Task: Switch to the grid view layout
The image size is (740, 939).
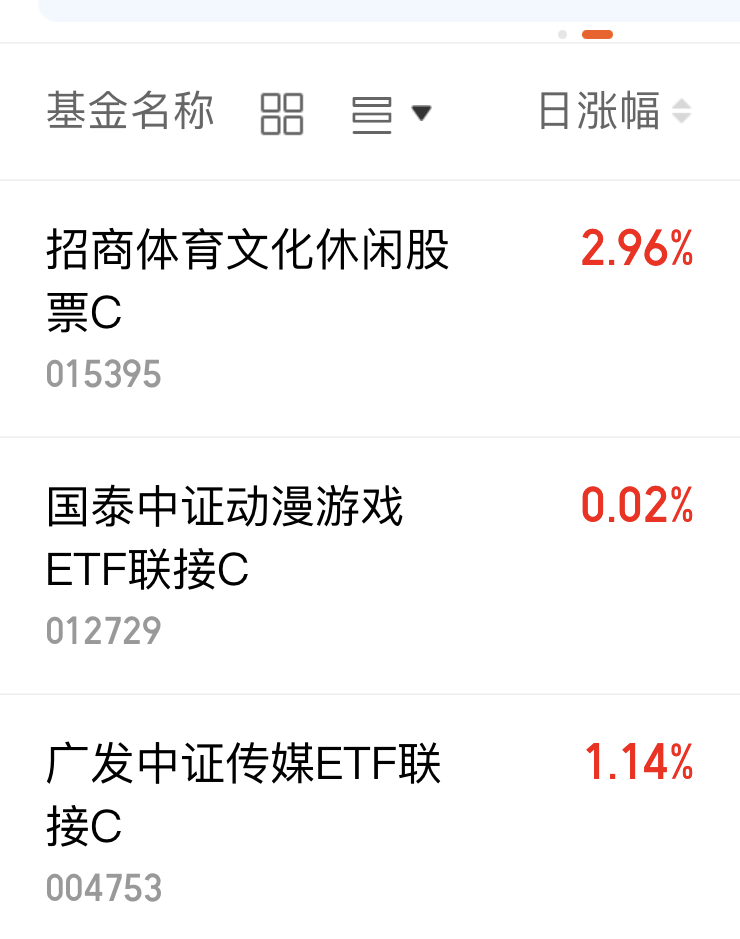Action: 282,114
